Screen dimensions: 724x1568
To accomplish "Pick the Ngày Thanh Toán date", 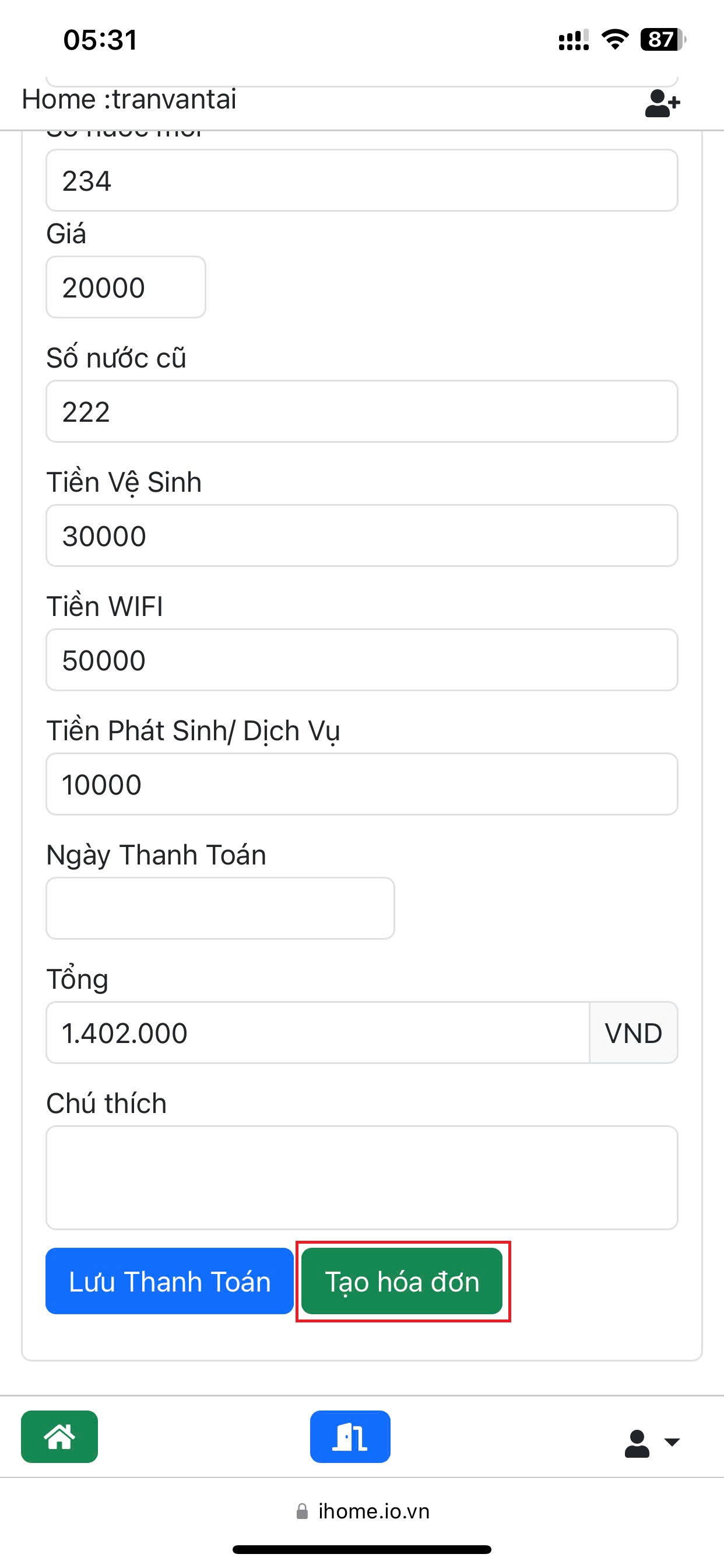I will 220,908.
